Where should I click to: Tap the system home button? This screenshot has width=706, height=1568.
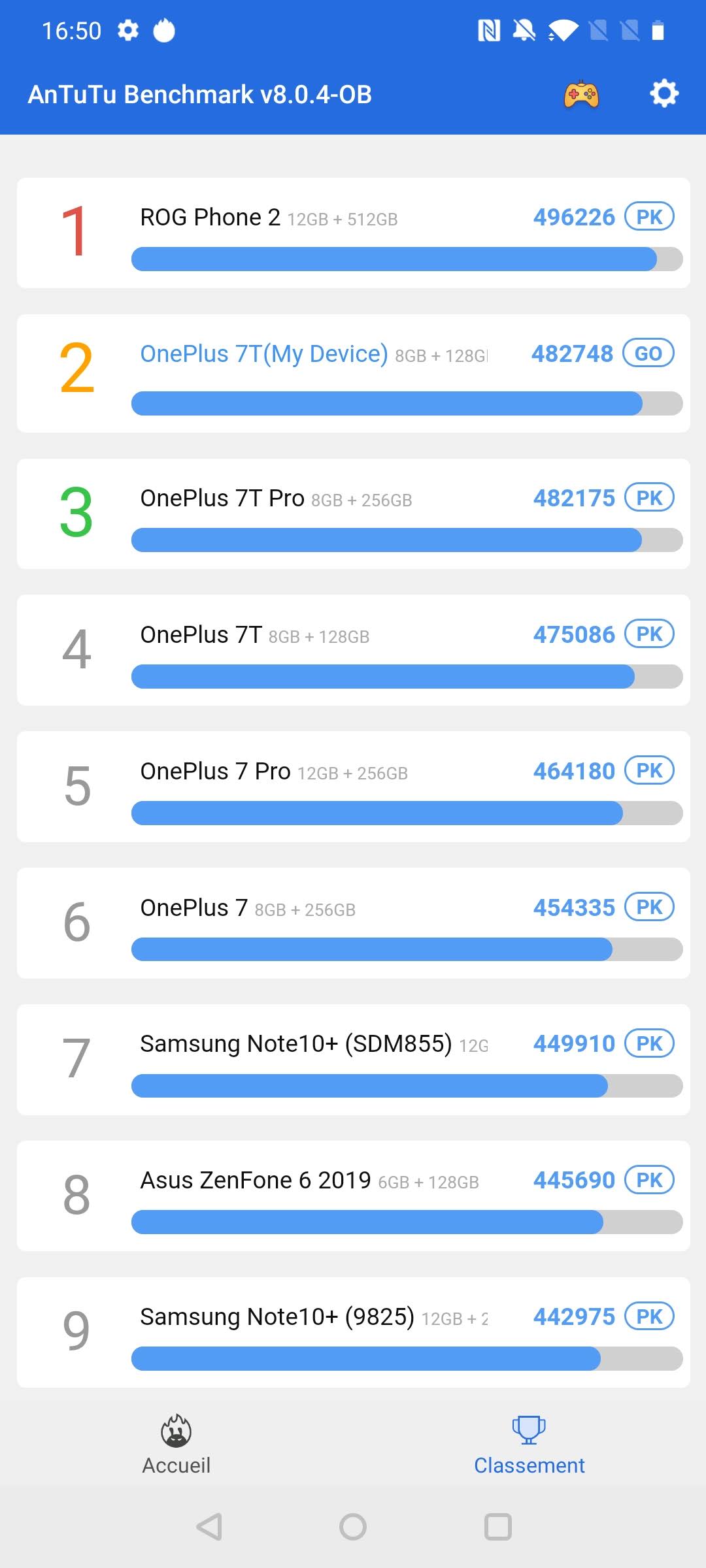tap(353, 1527)
